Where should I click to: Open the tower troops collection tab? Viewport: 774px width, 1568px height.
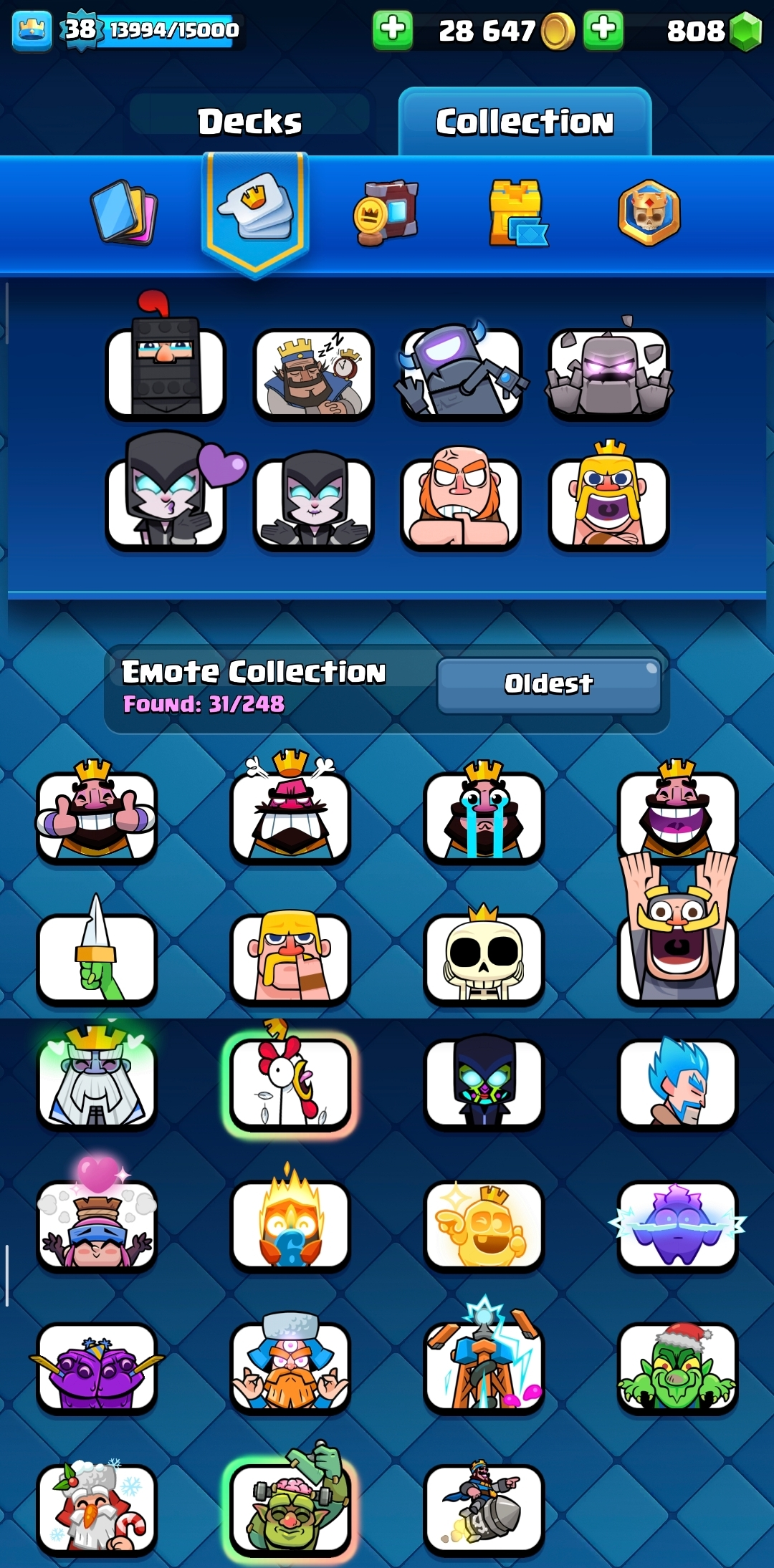(x=517, y=213)
